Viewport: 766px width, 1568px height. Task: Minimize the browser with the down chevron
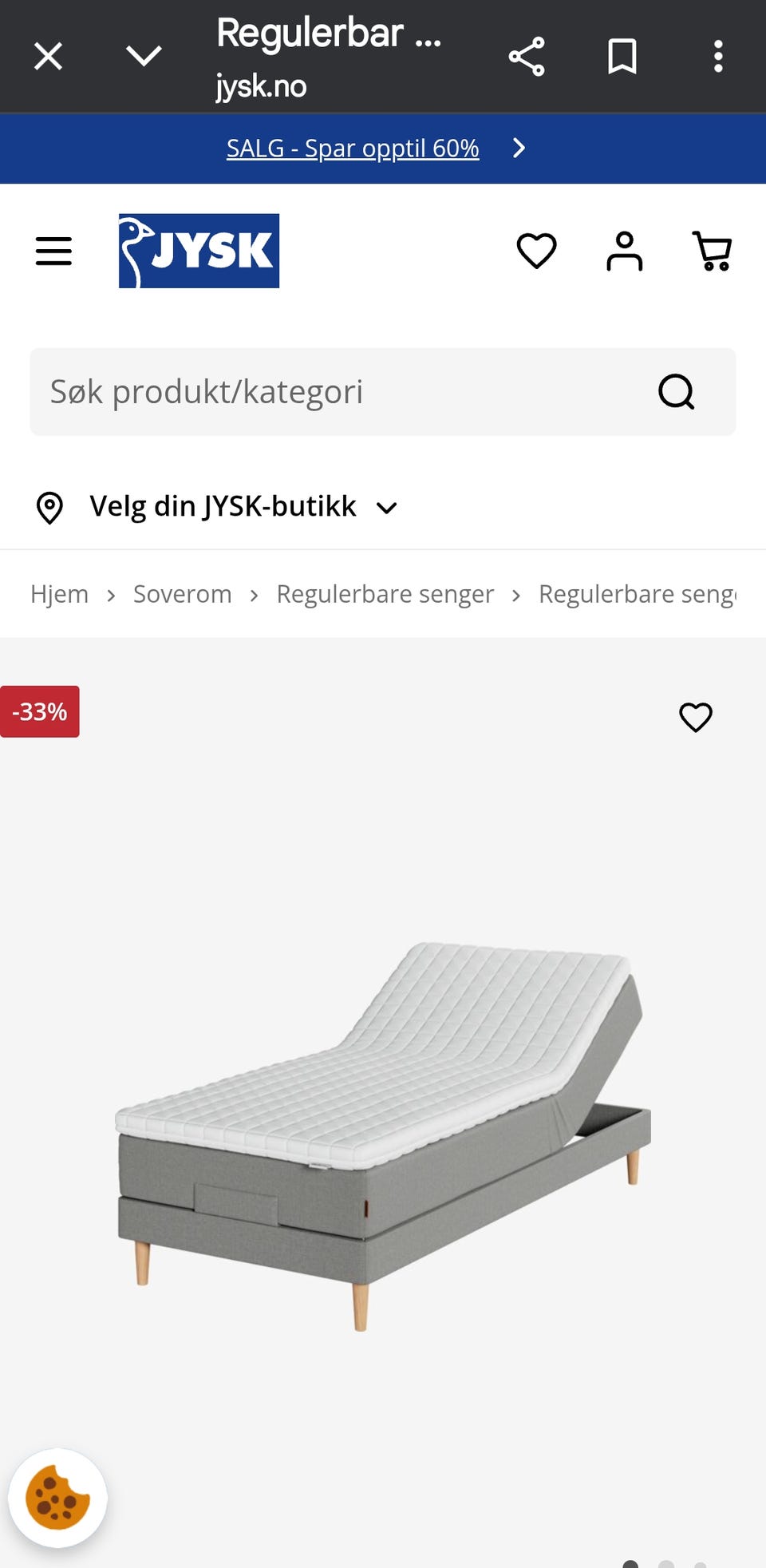[144, 56]
